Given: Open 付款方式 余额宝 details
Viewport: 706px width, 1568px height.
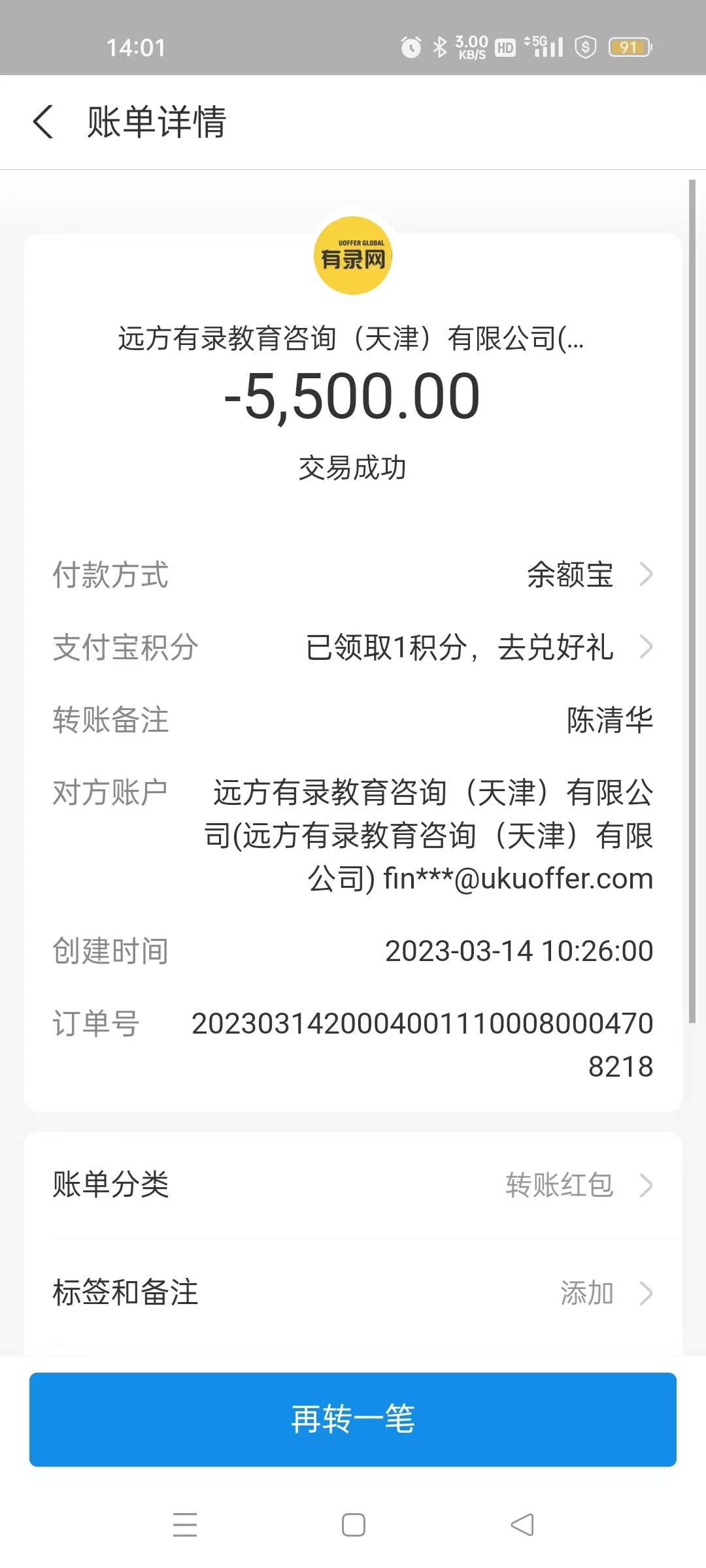Looking at the screenshot, I should click(588, 575).
